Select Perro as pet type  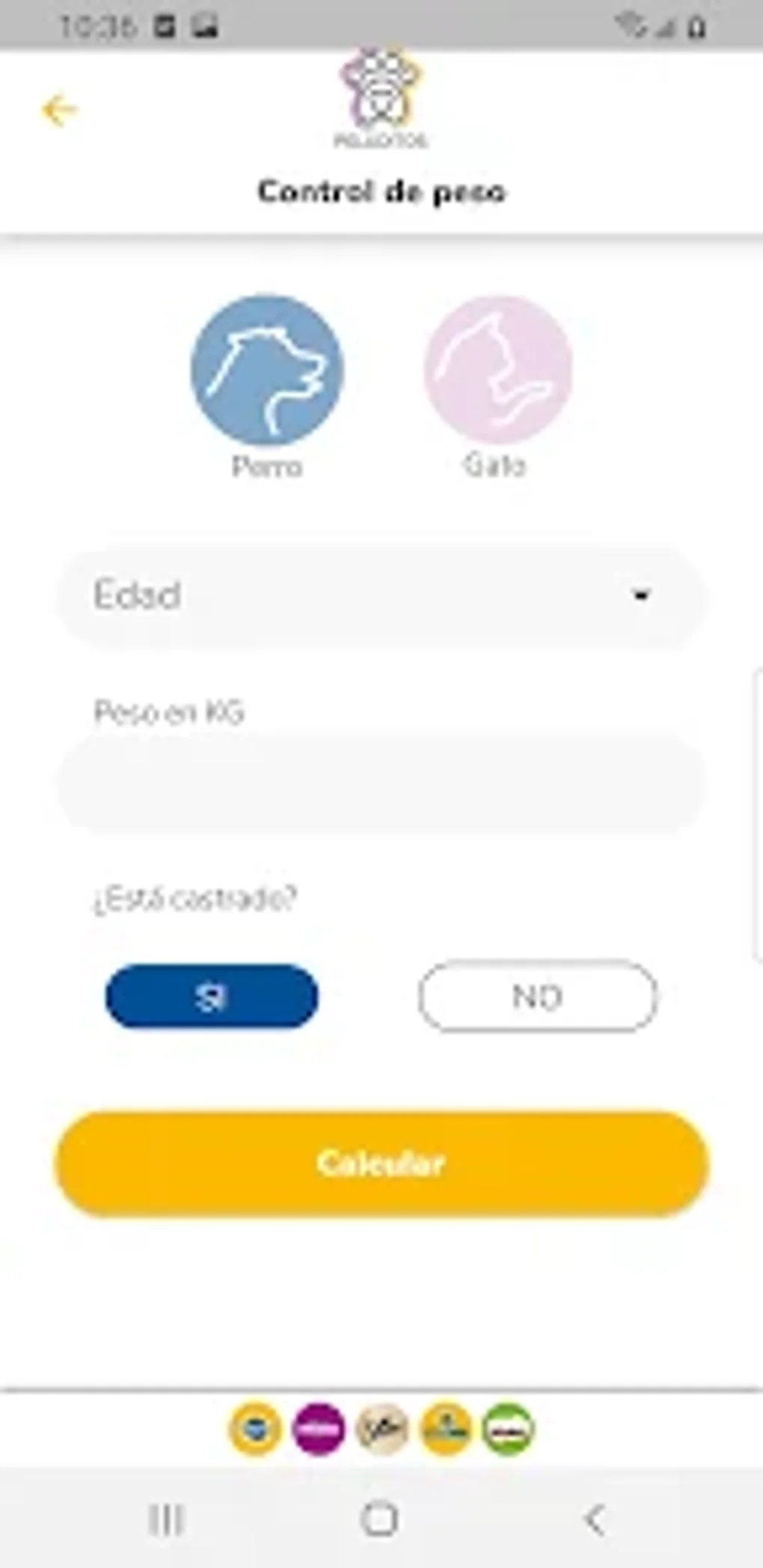pyautogui.click(x=267, y=371)
